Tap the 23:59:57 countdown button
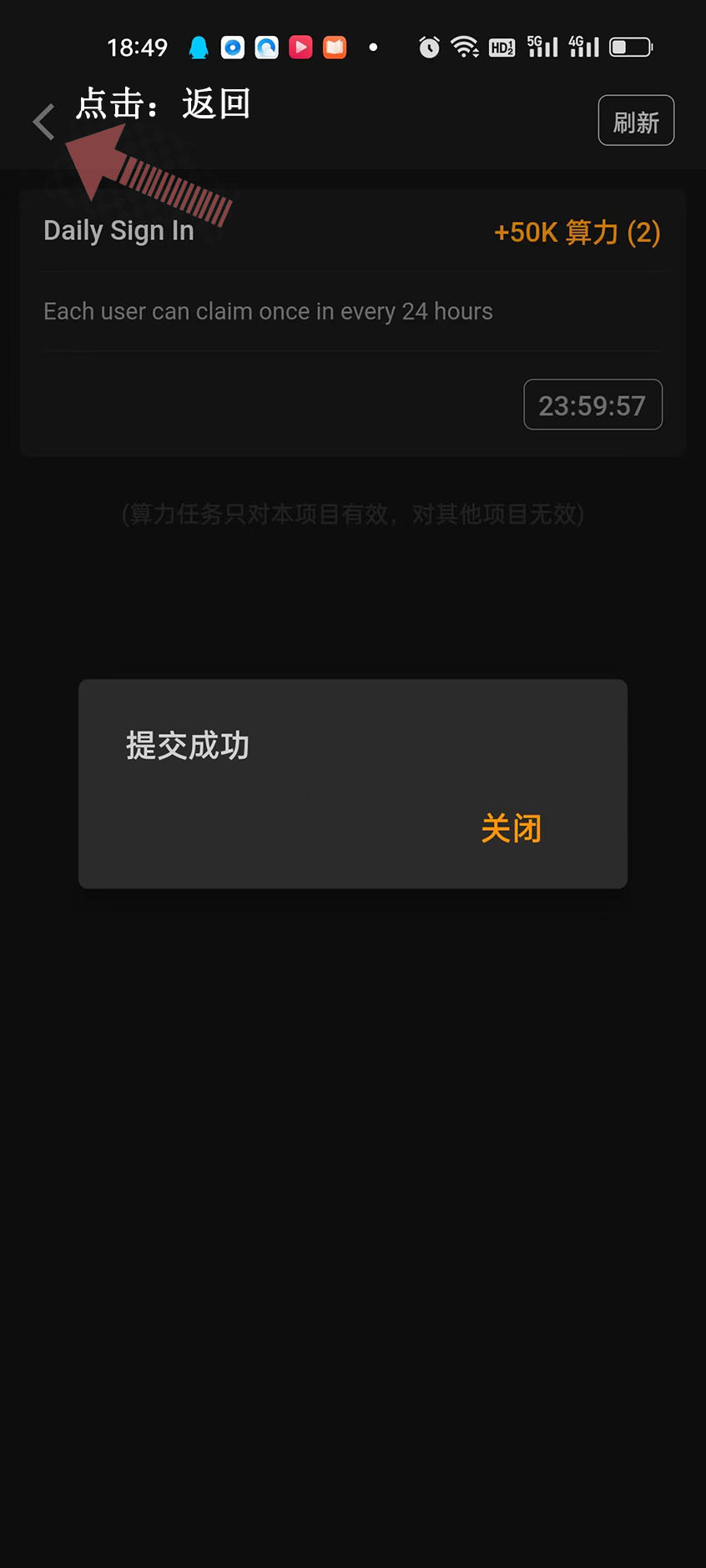The height and width of the screenshot is (1568, 706). tap(592, 405)
